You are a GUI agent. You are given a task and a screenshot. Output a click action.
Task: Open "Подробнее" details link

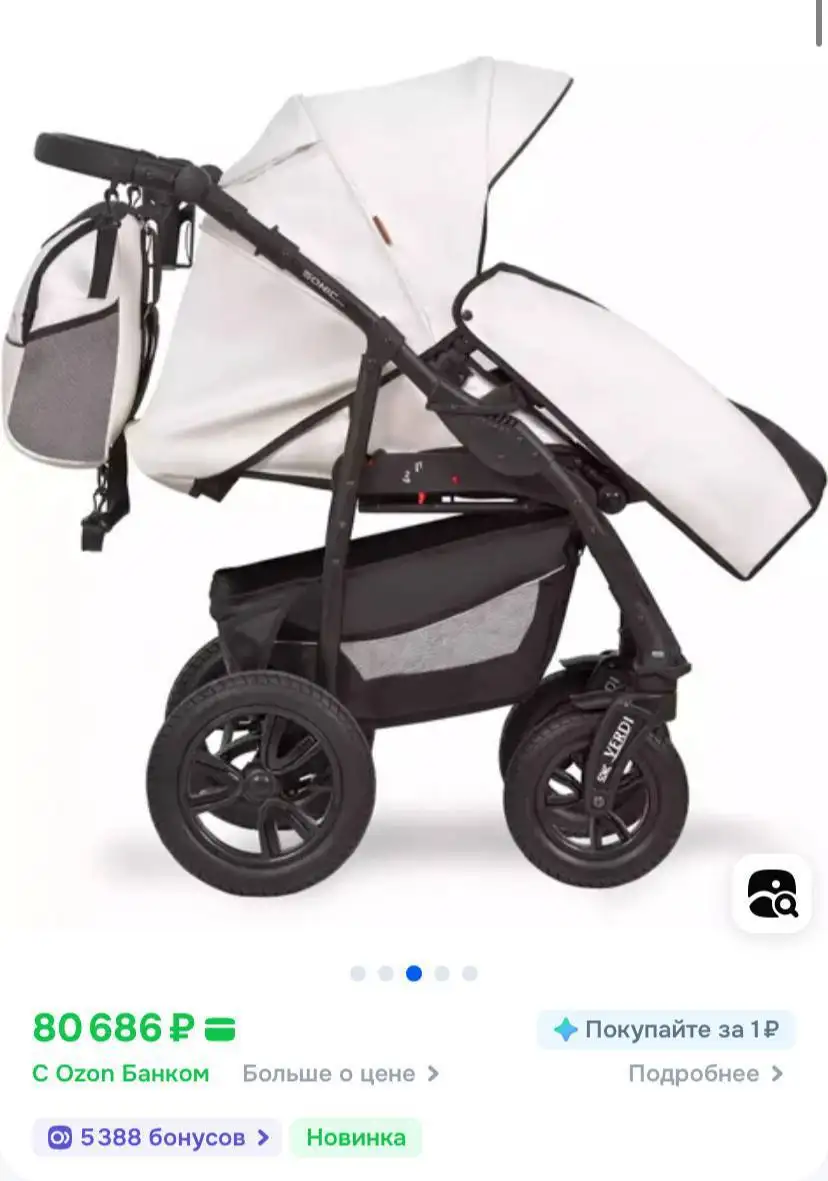(x=705, y=1074)
